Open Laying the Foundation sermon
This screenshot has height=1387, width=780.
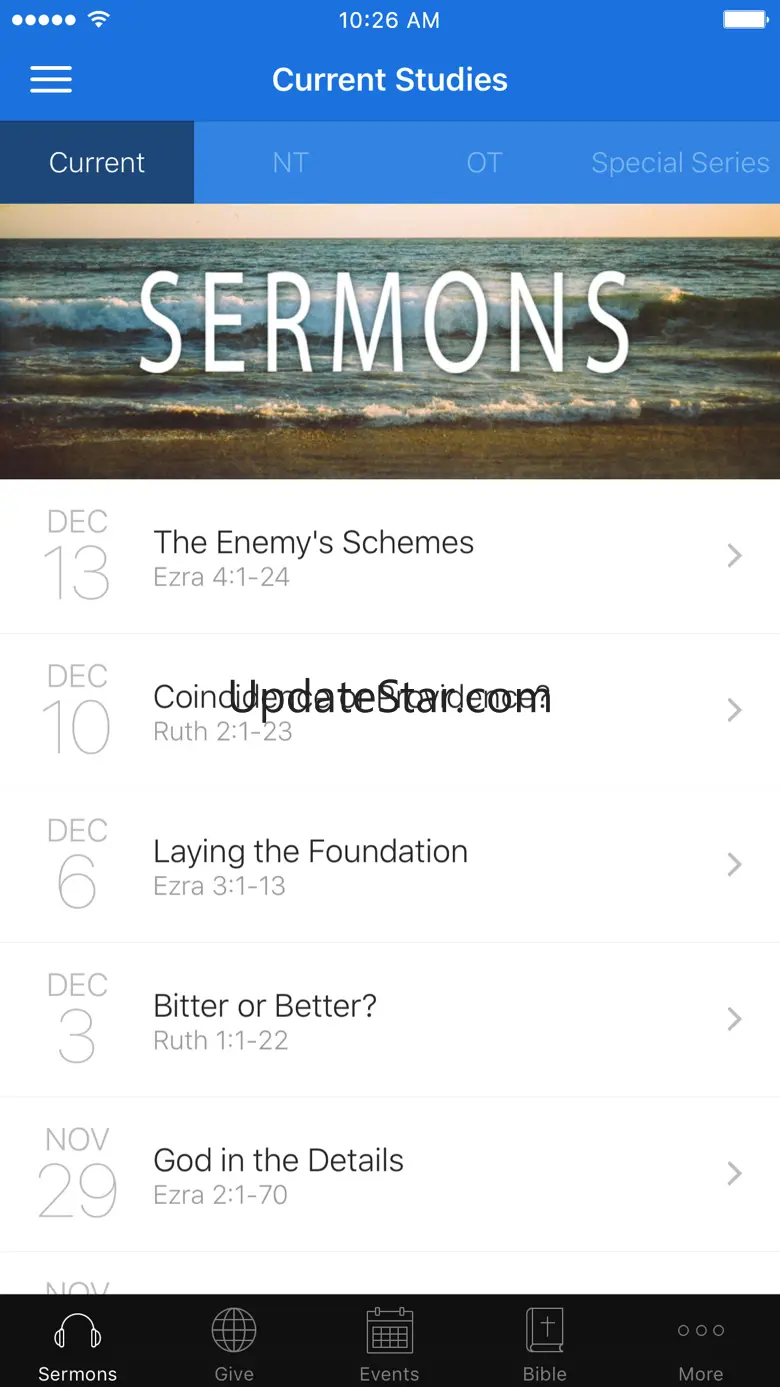point(390,865)
